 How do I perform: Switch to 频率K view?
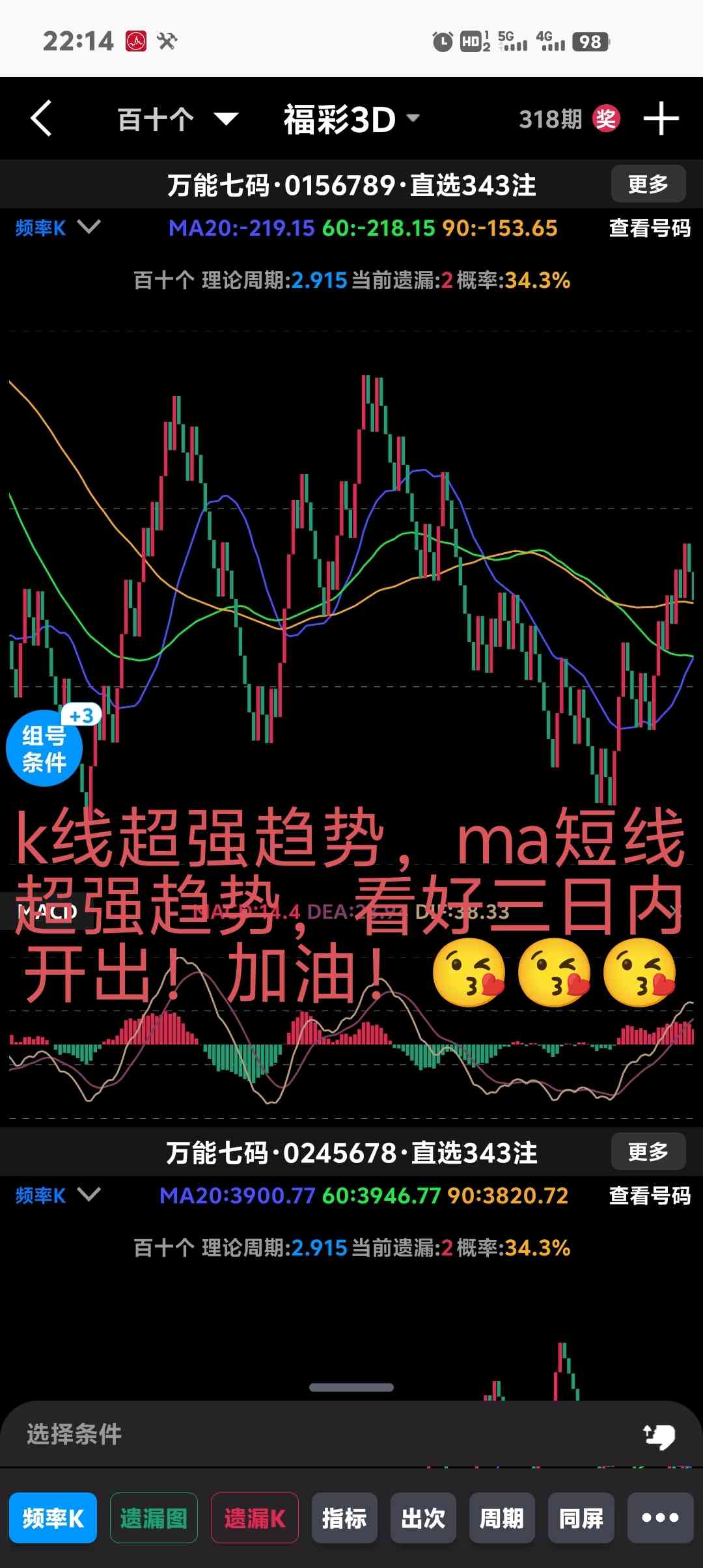click(53, 1519)
